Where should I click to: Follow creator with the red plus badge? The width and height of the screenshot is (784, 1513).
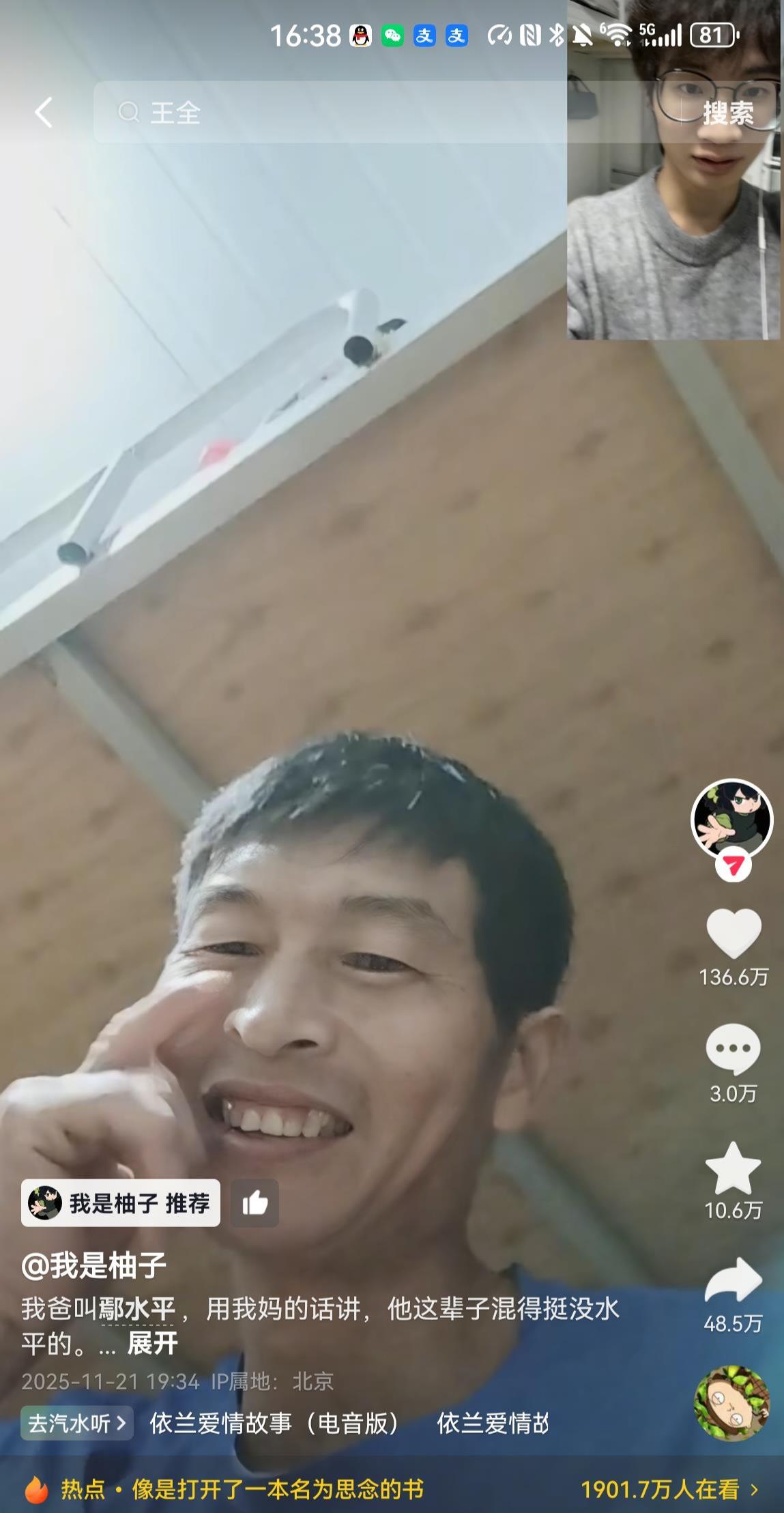(733, 867)
